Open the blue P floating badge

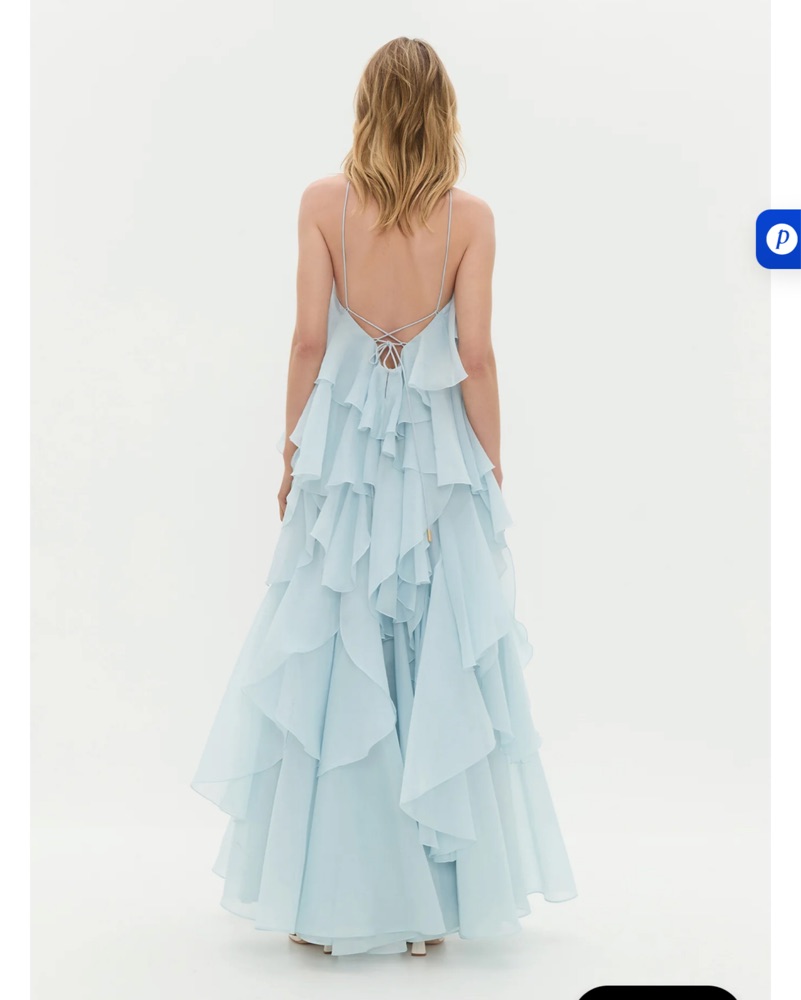pyautogui.click(x=780, y=239)
